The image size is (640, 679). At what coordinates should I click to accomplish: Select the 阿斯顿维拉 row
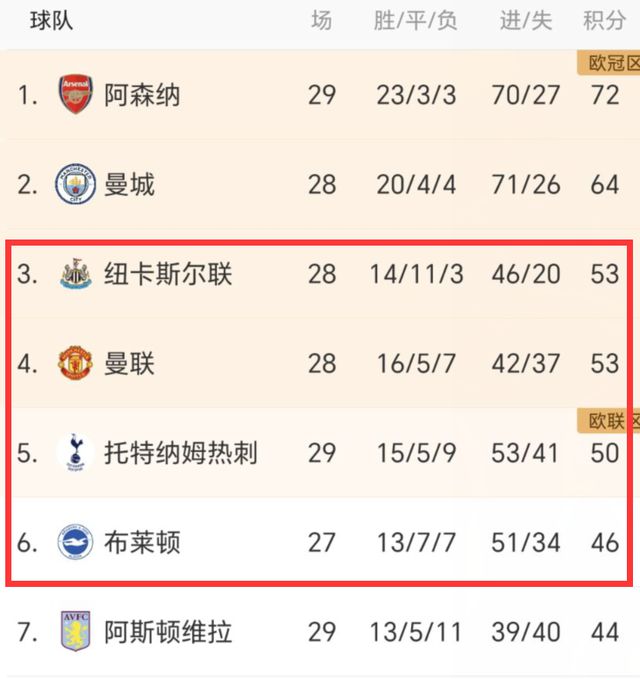tap(168, 632)
